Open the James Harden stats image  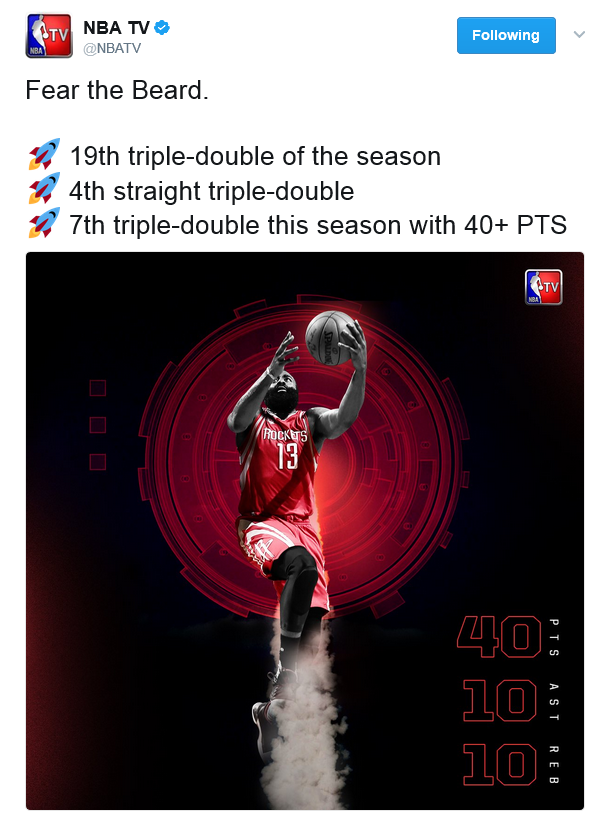[x=305, y=530]
